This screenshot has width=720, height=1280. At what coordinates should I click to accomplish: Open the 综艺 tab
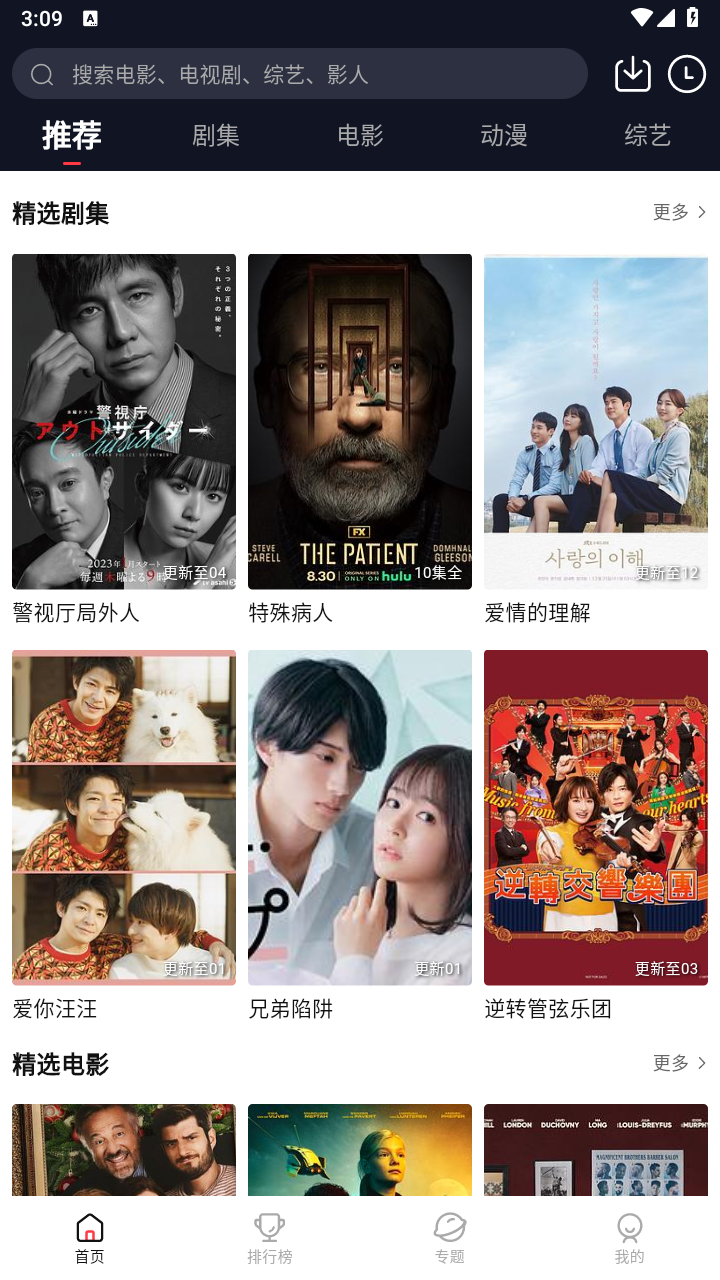646,136
